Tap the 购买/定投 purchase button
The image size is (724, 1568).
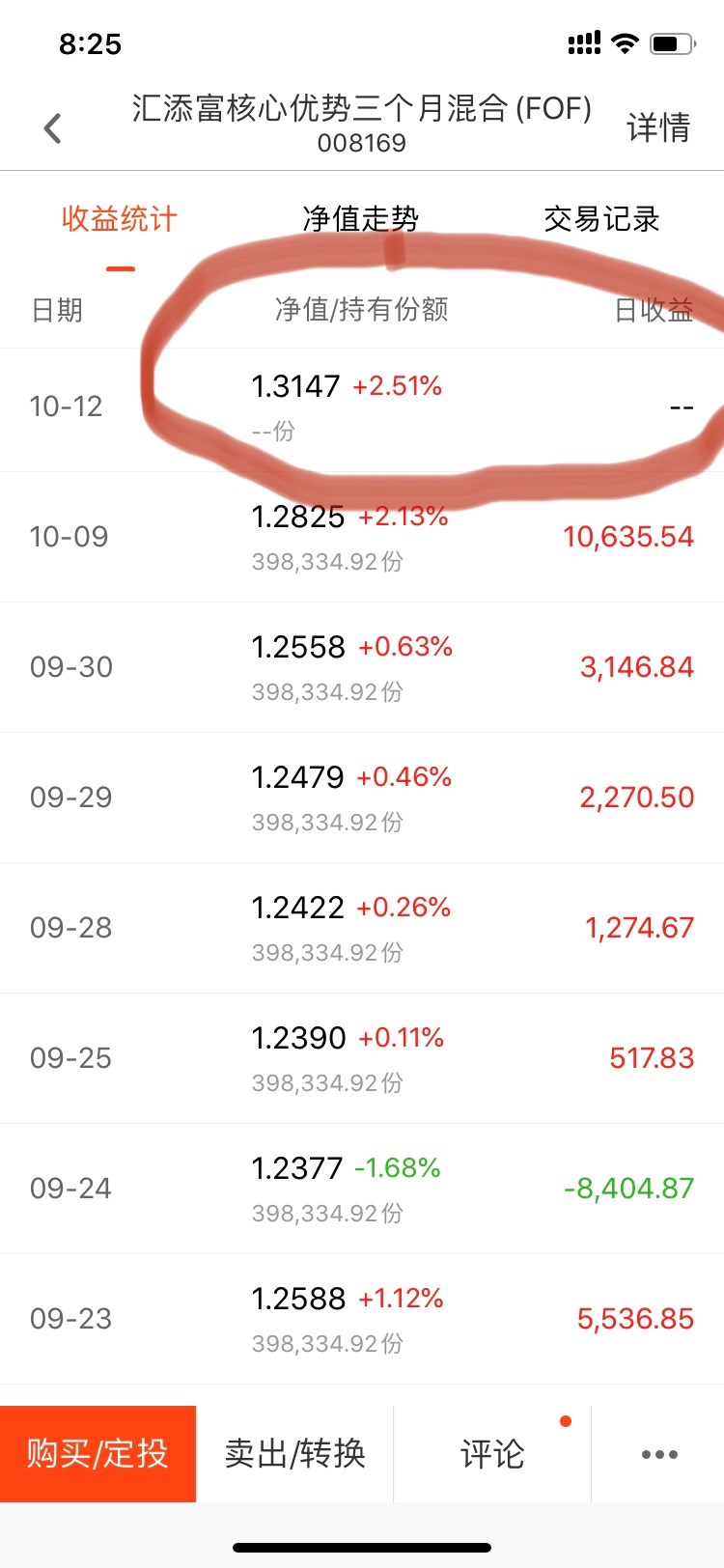click(99, 1453)
